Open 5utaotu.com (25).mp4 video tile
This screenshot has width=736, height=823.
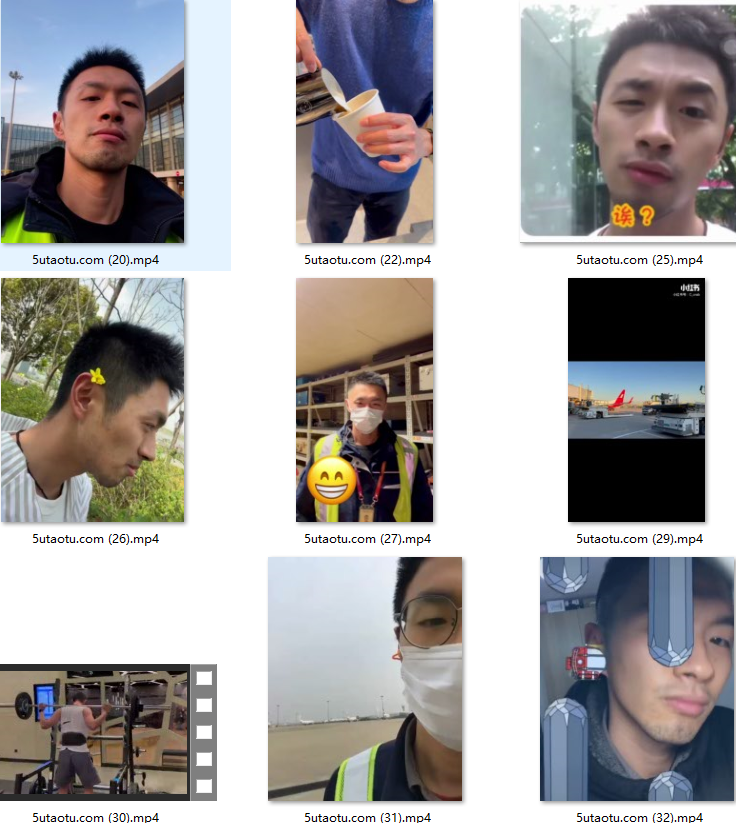[628, 122]
